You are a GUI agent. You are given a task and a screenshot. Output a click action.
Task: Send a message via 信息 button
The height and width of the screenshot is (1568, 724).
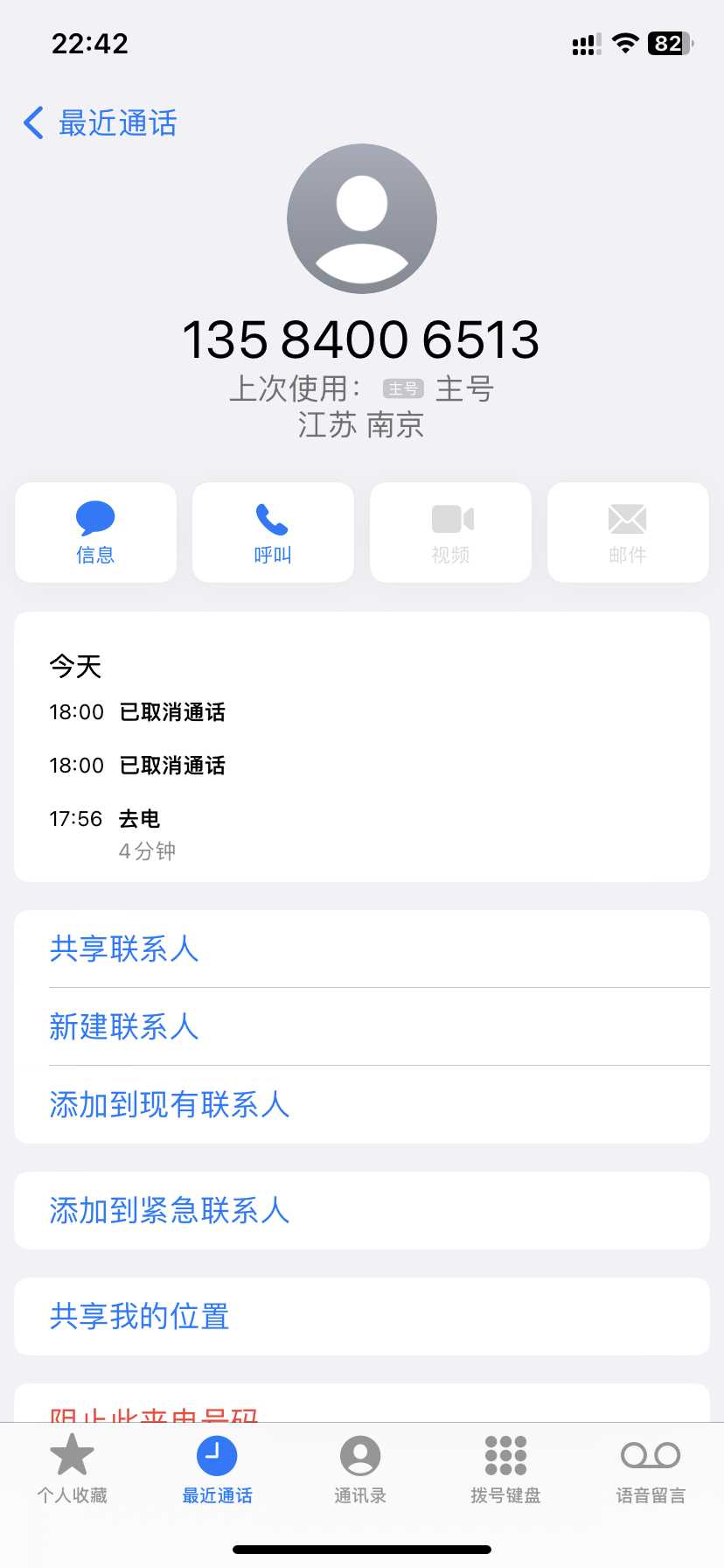click(x=95, y=532)
